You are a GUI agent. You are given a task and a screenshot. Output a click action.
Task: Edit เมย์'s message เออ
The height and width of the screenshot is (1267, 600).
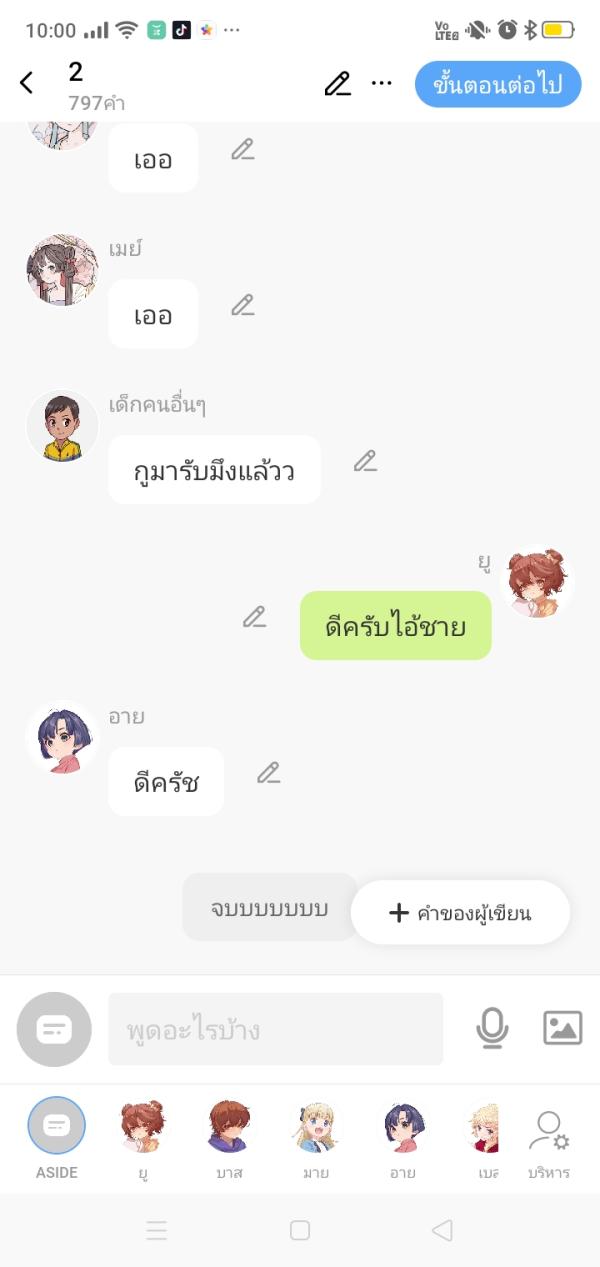pos(243,305)
